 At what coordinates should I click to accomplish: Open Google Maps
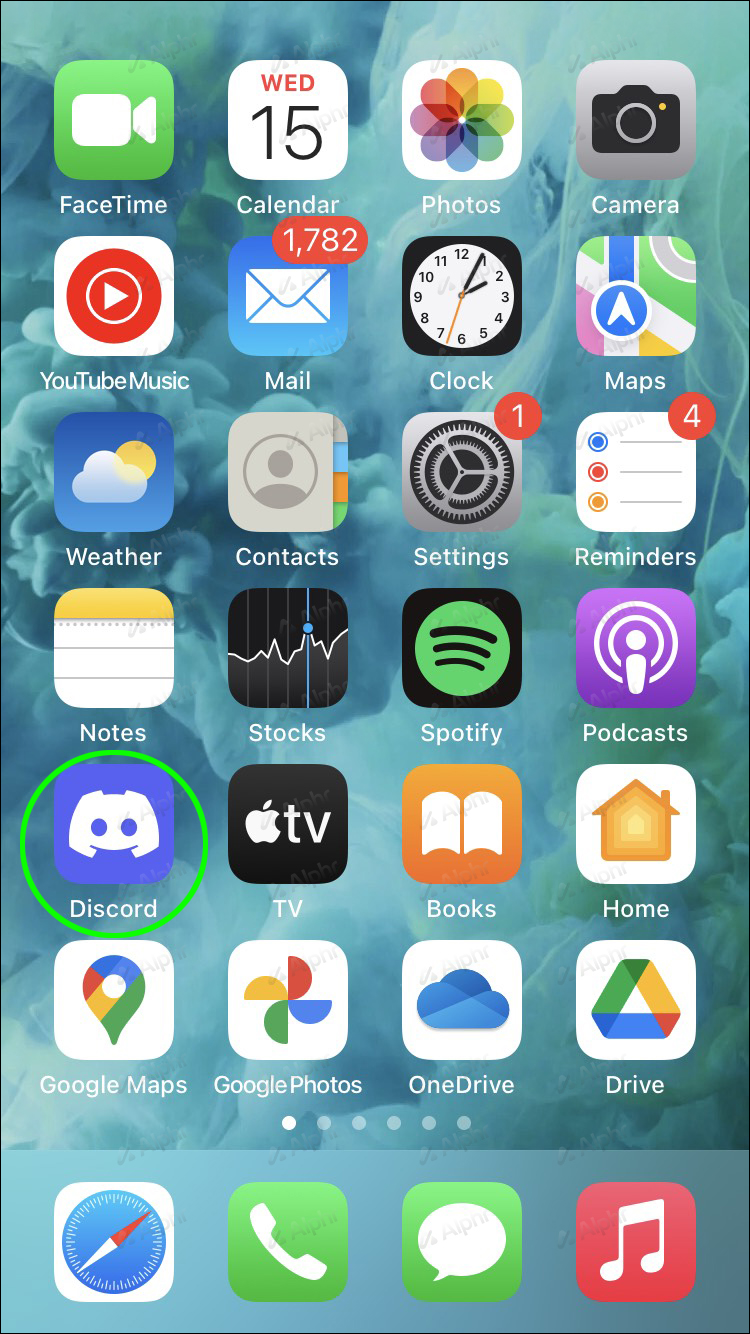[x=114, y=1000]
